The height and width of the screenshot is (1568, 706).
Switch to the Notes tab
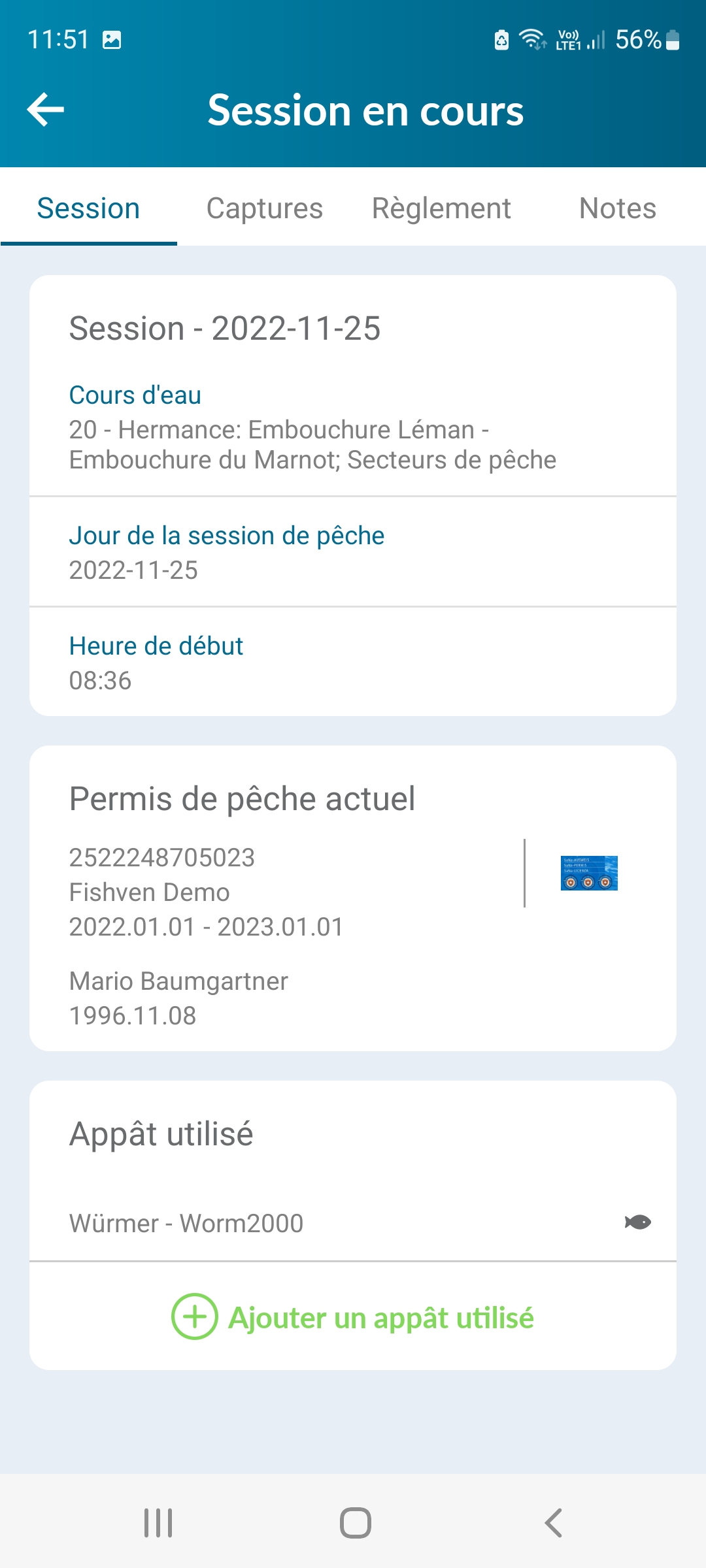click(618, 208)
